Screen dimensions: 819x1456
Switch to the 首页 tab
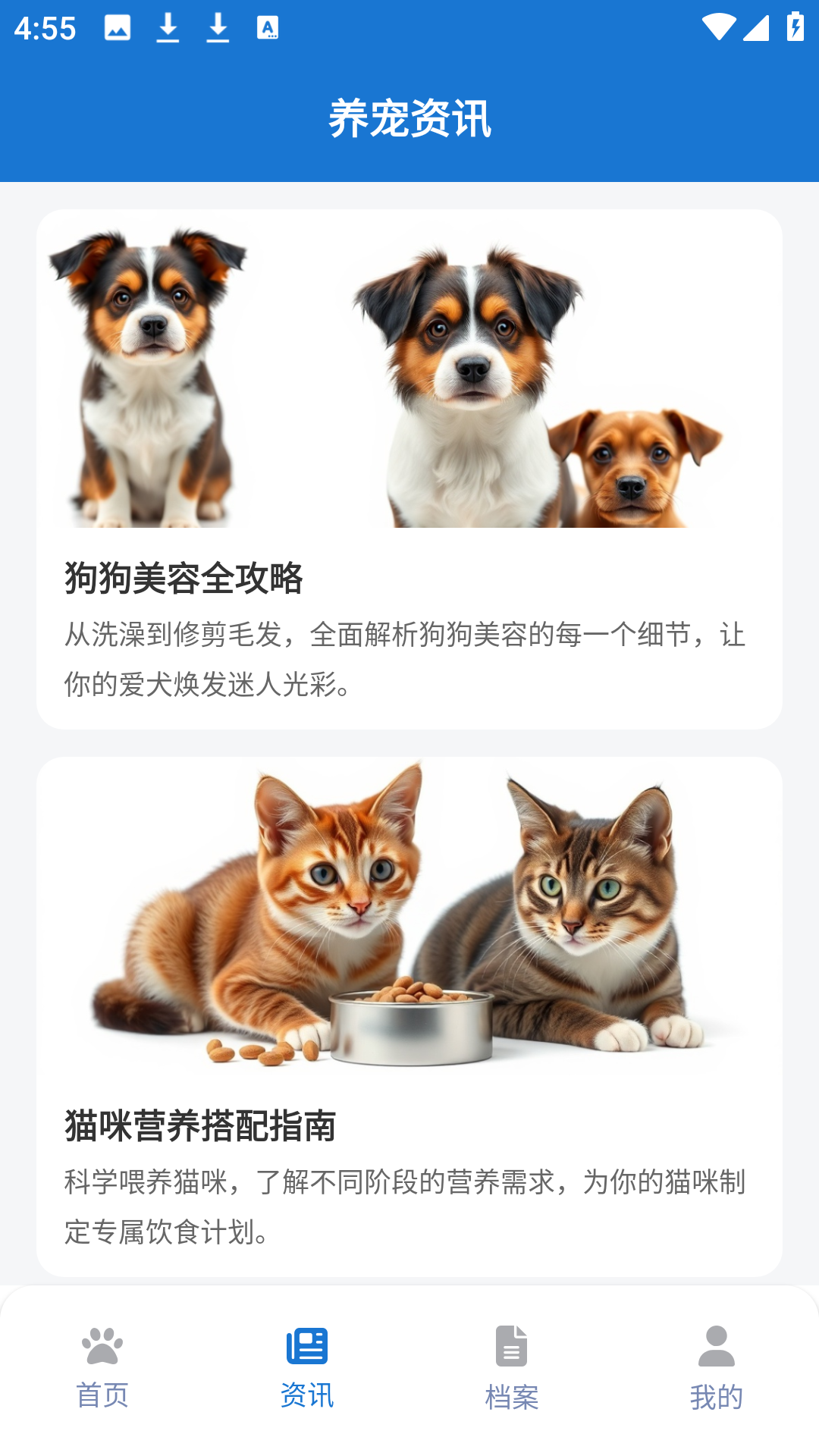[x=102, y=1367]
